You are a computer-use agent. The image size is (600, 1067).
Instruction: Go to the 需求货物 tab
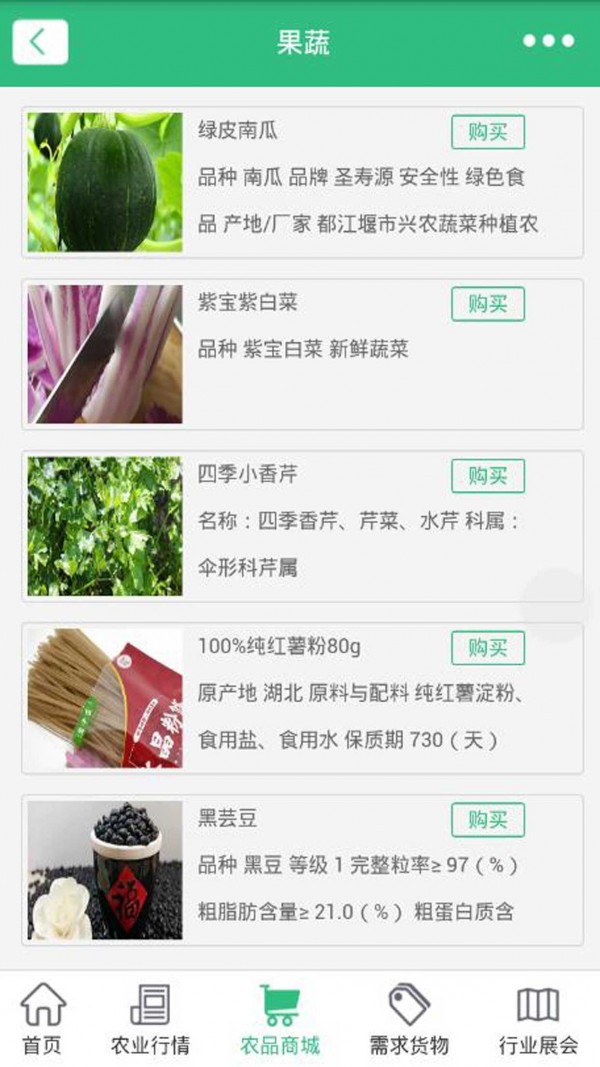click(x=409, y=1019)
